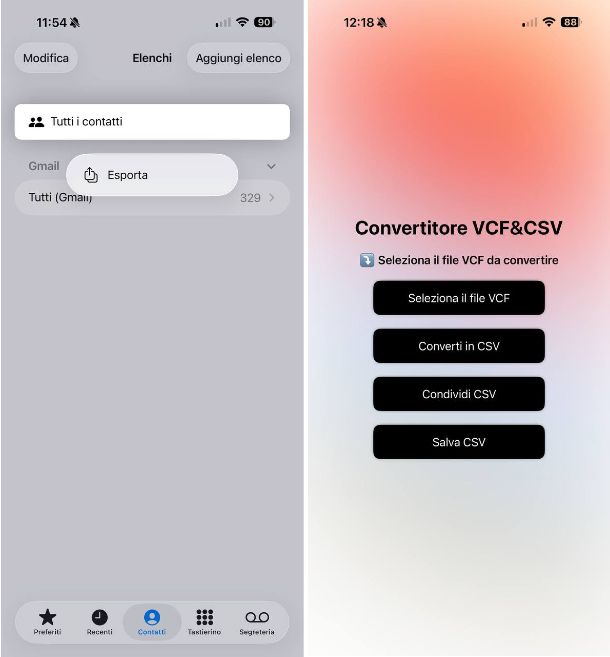Open the Contatti tab

point(152,622)
